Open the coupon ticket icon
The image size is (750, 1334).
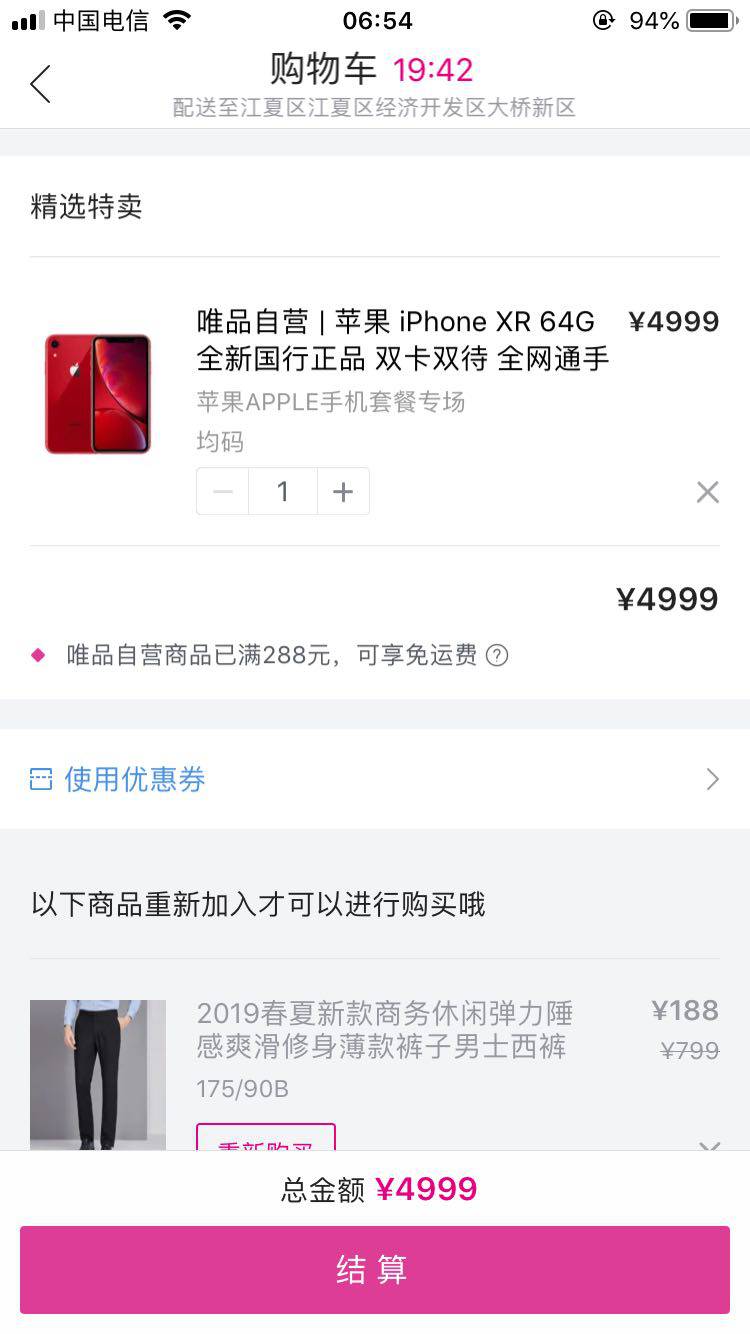[x=40, y=778]
